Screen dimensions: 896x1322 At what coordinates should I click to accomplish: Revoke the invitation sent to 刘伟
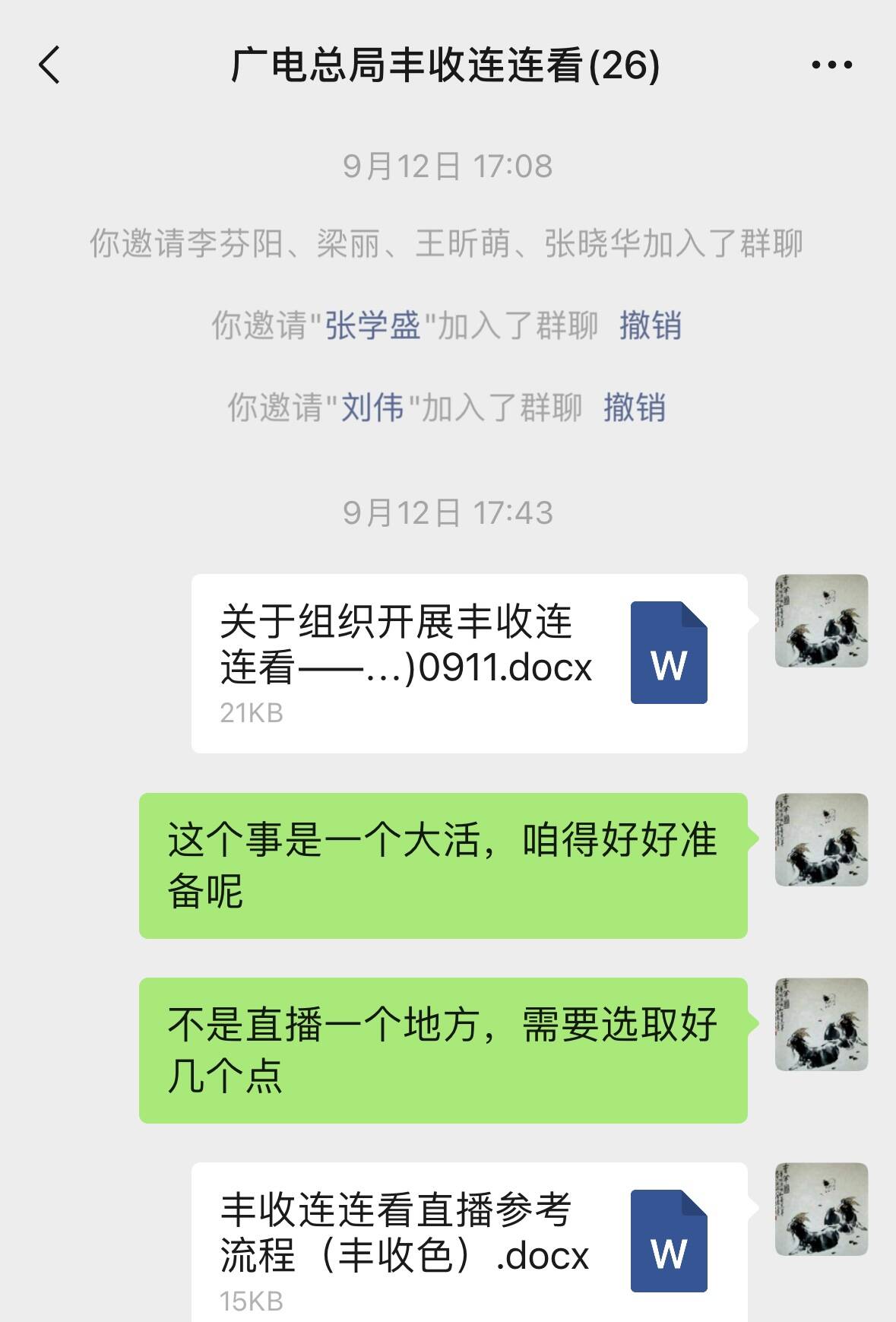point(635,407)
